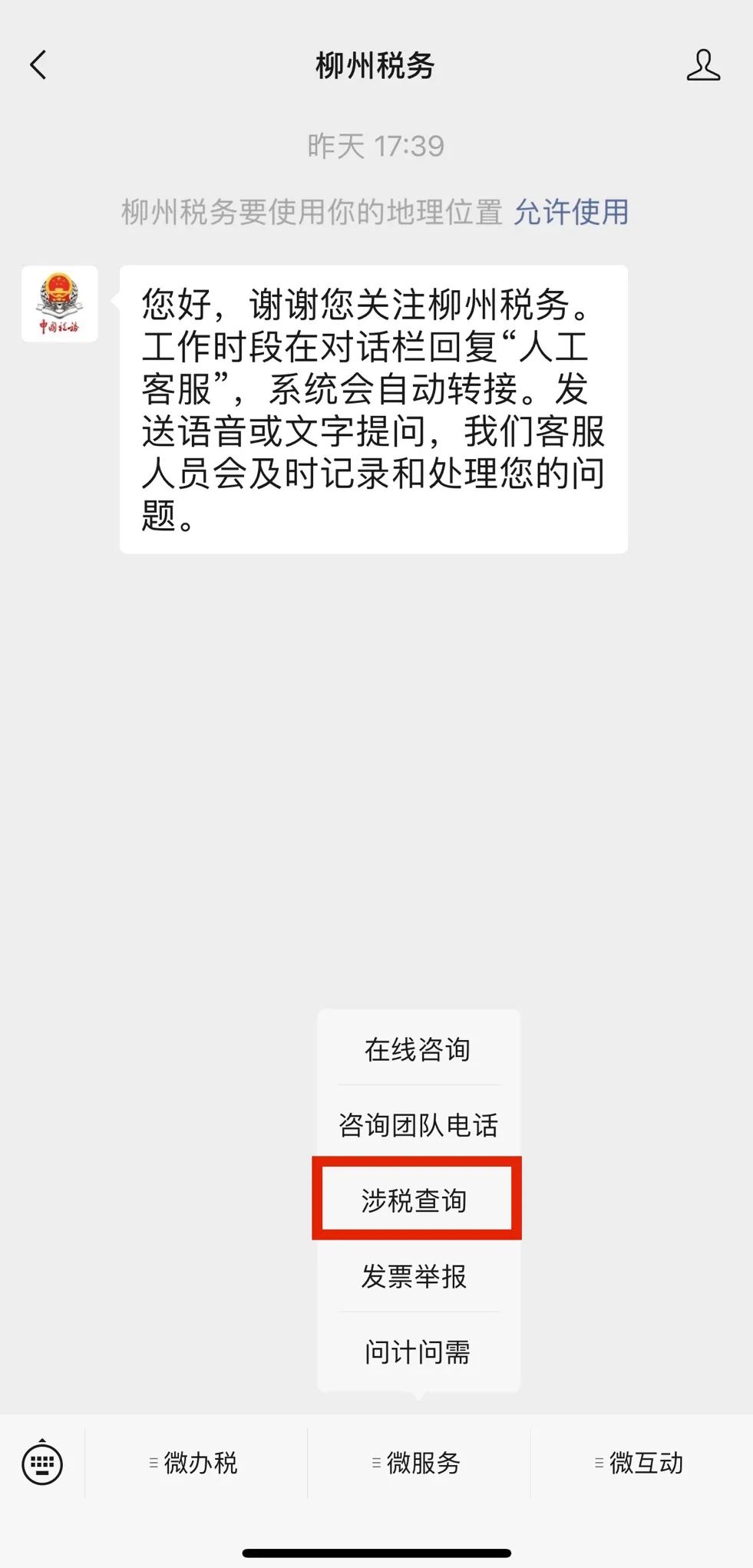Collapse the 微服务 bottom menu
Image resolution: width=753 pixels, height=1568 pixels.
[x=418, y=1463]
